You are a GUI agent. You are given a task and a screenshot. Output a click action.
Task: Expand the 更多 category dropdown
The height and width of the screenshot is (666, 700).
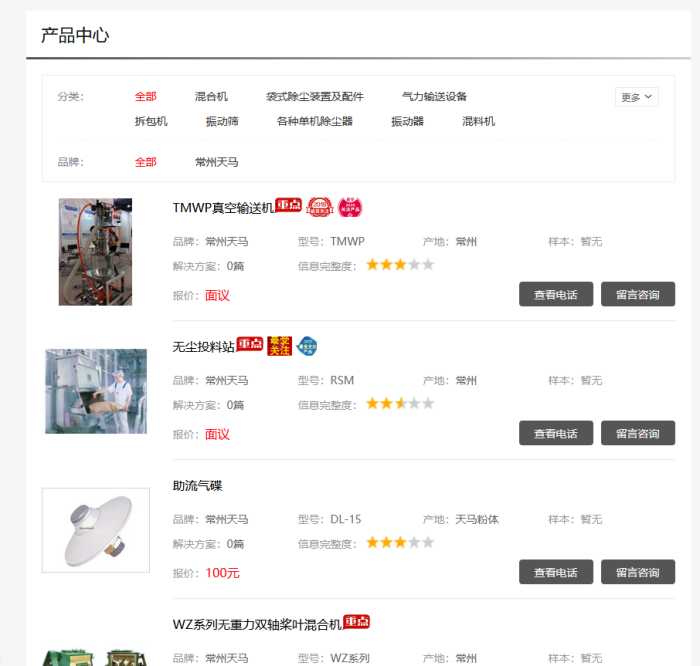coord(636,97)
